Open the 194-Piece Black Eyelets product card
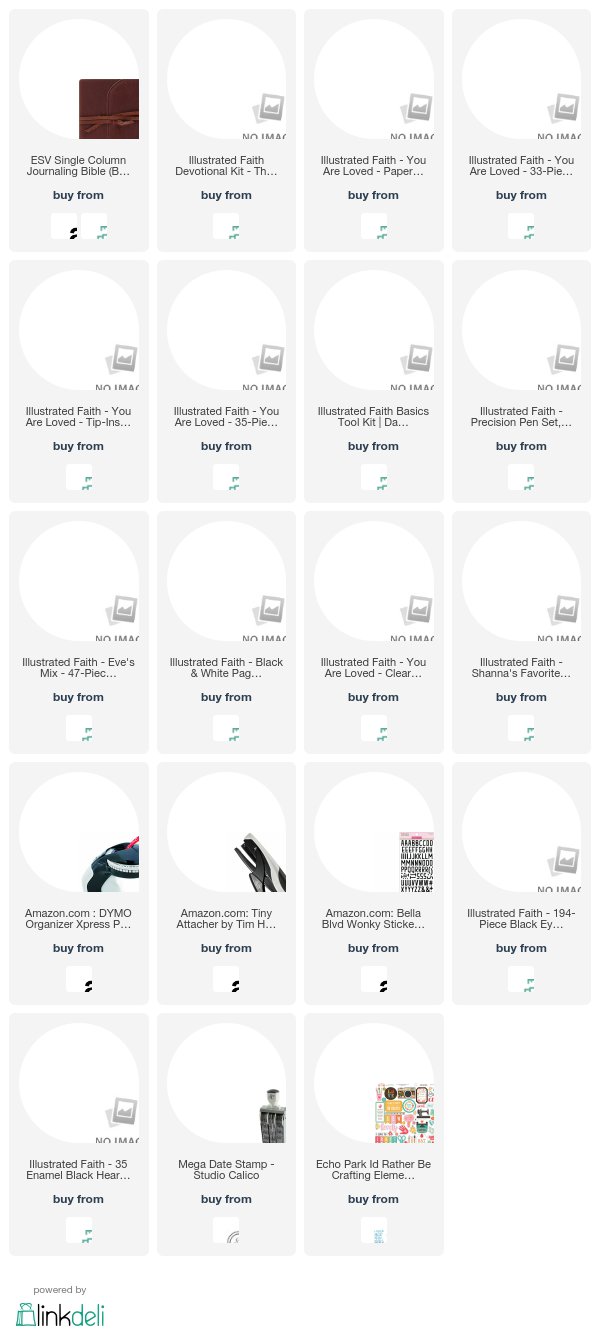Screen dimensions: 600x1336 [521, 883]
